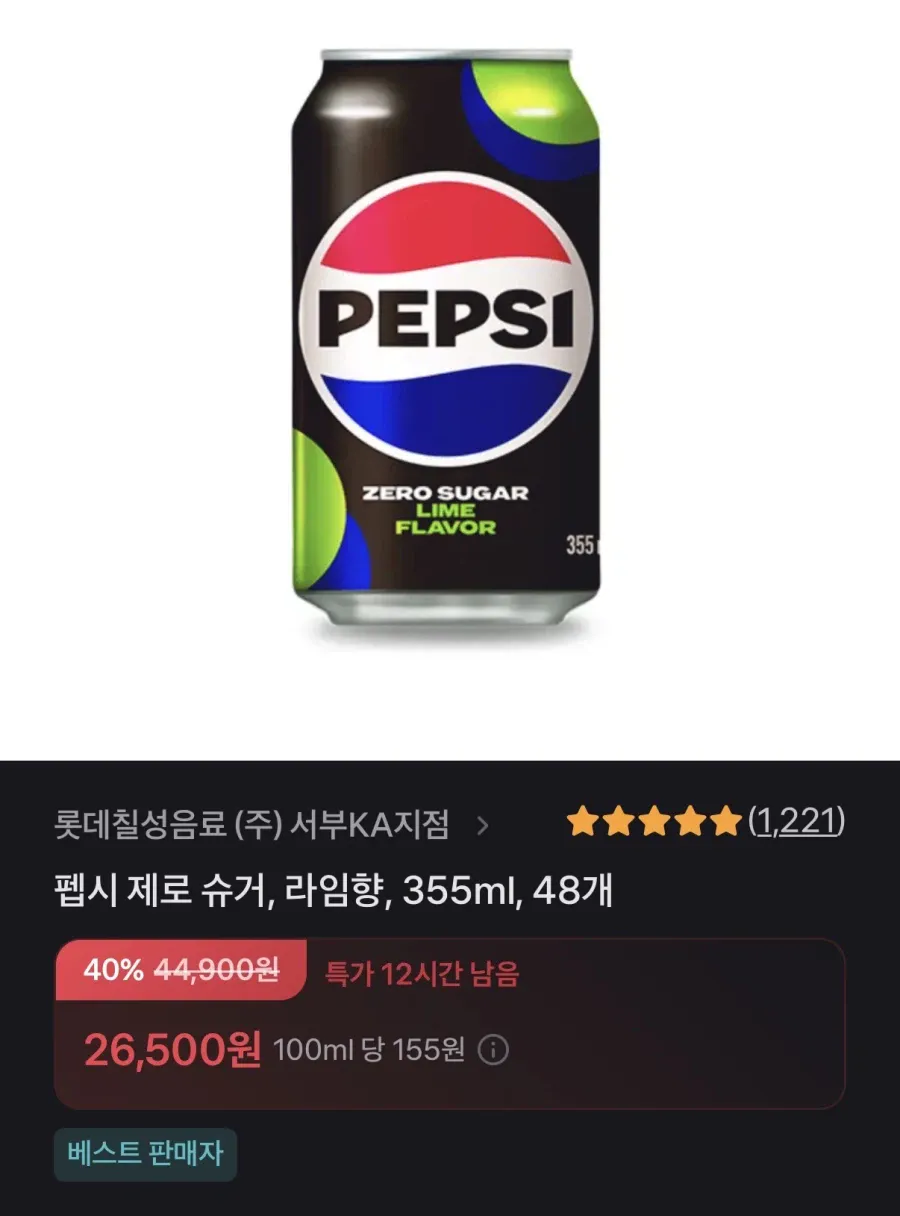The image size is (900, 1216).
Task: Expand the seller details via the chevron arrow
Action: coord(487,825)
